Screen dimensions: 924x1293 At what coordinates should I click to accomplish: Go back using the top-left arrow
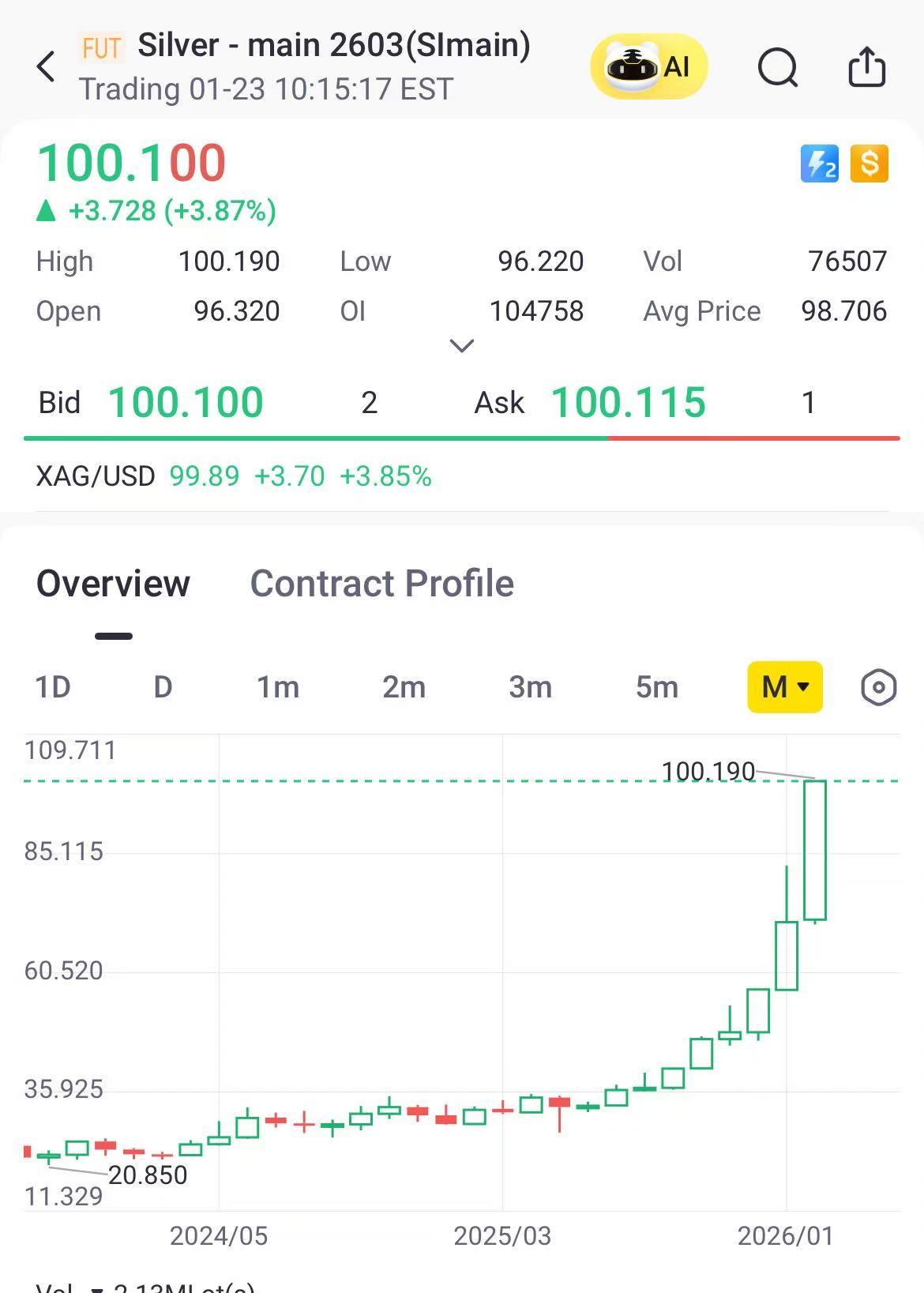(x=47, y=67)
